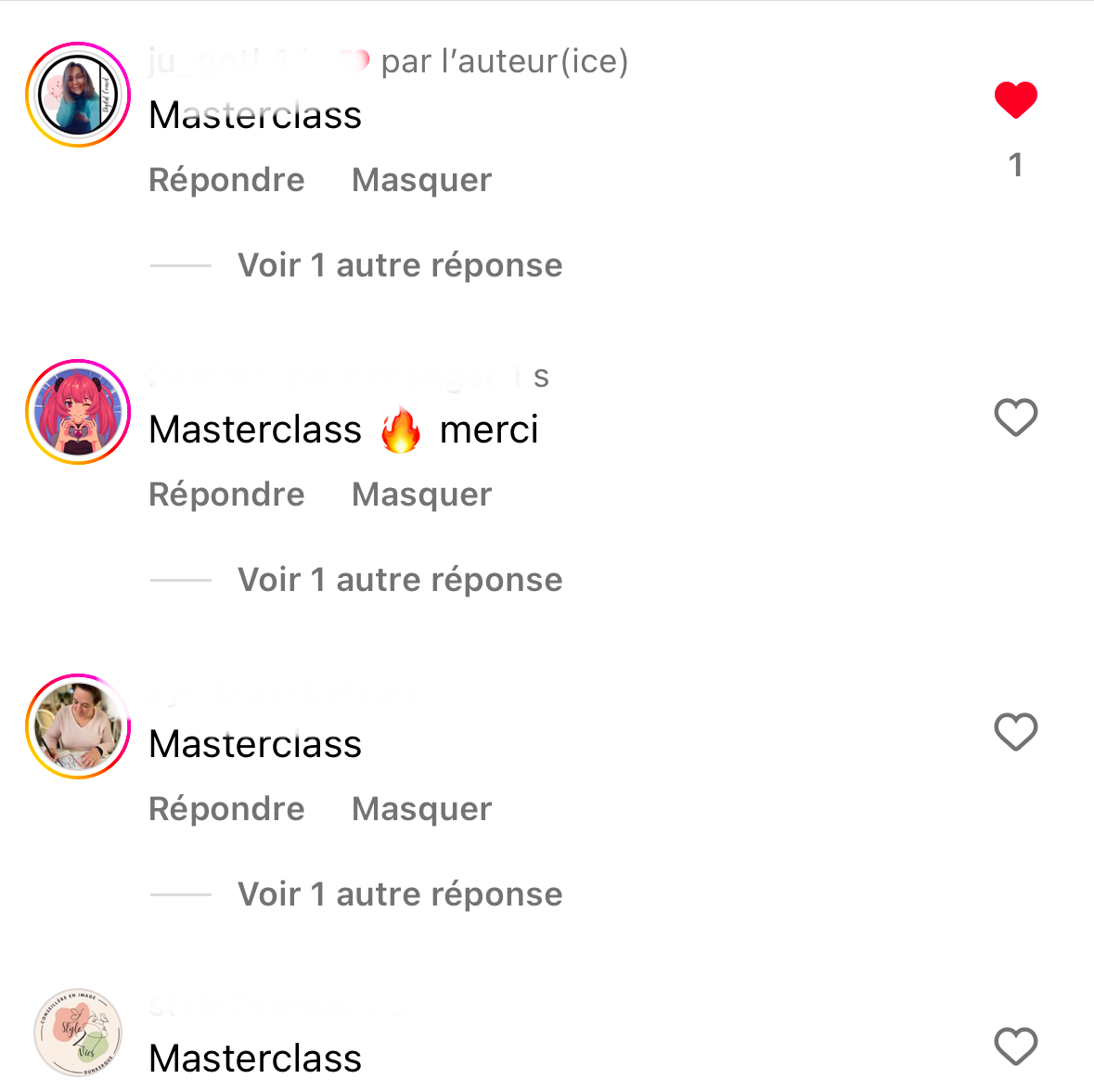Expand the reply under 'Masterclass 🔥 merci'

click(399, 580)
